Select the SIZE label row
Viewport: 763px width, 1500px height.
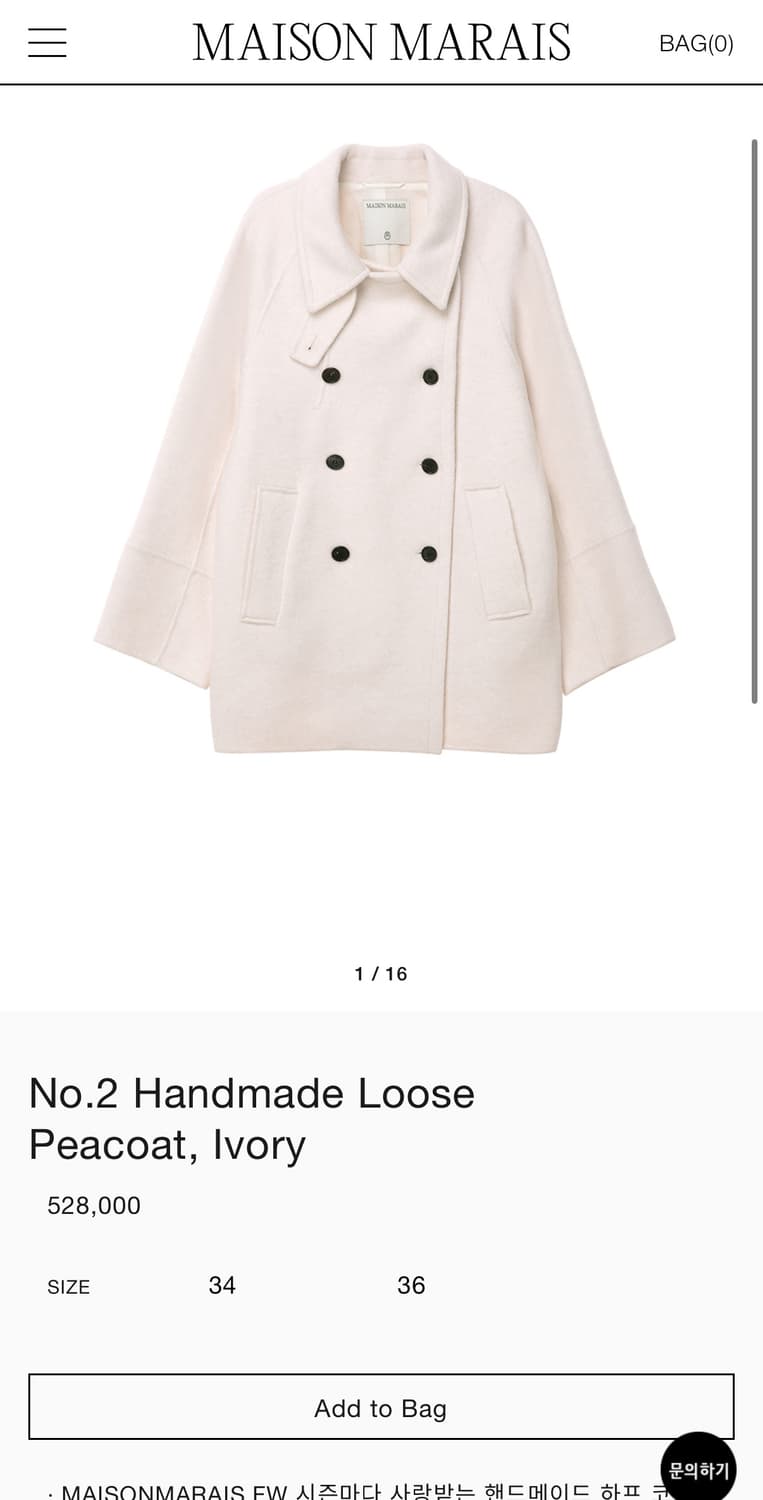coord(68,1287)
